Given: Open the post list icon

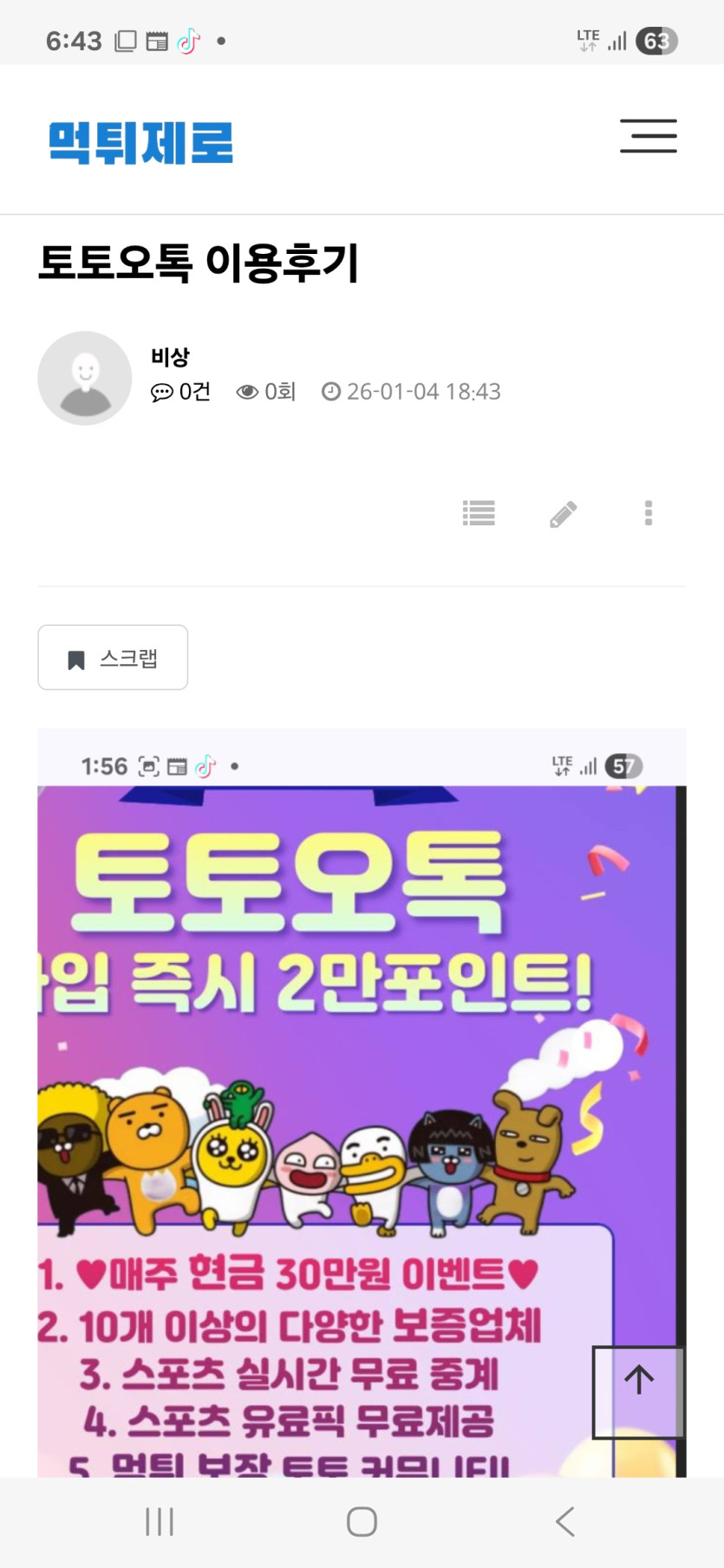Looking at the screenshot, I should coord(479,514).
